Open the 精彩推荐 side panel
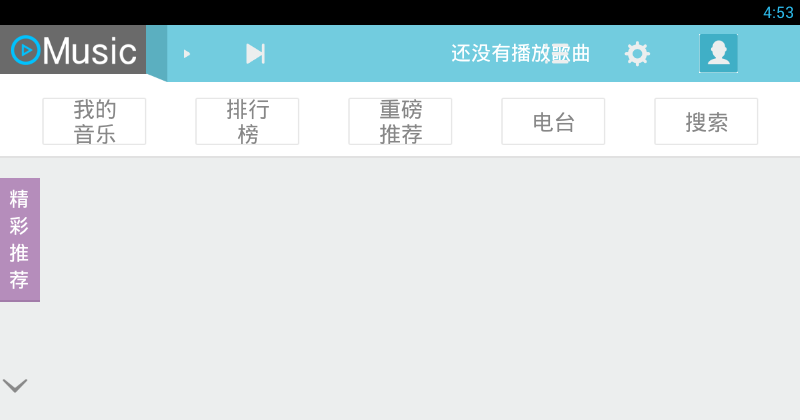800x420 pixels. (x=19, y=240)
